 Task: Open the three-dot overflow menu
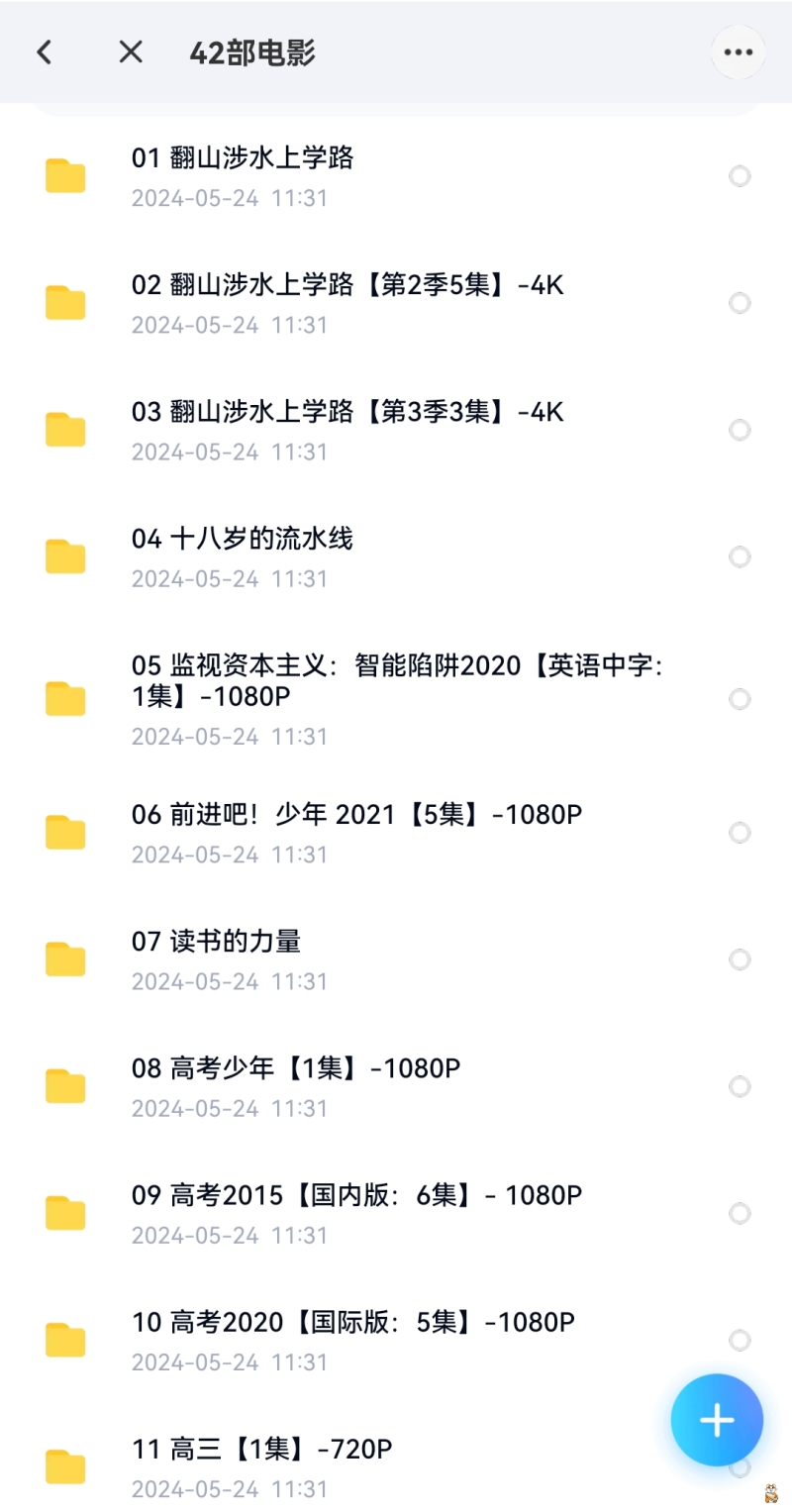click(x=738, y=52)
